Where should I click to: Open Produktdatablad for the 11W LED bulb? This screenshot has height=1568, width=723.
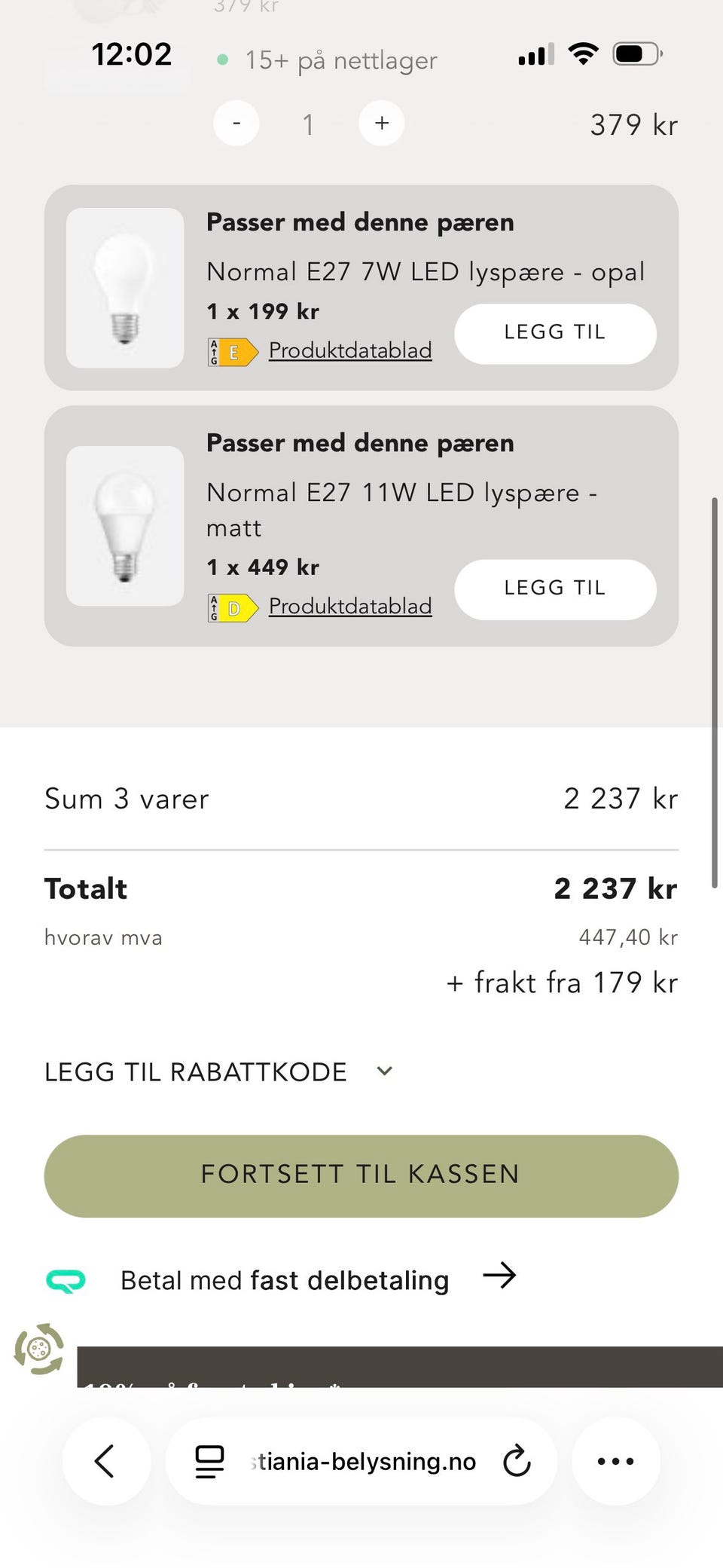pos(350,606)
